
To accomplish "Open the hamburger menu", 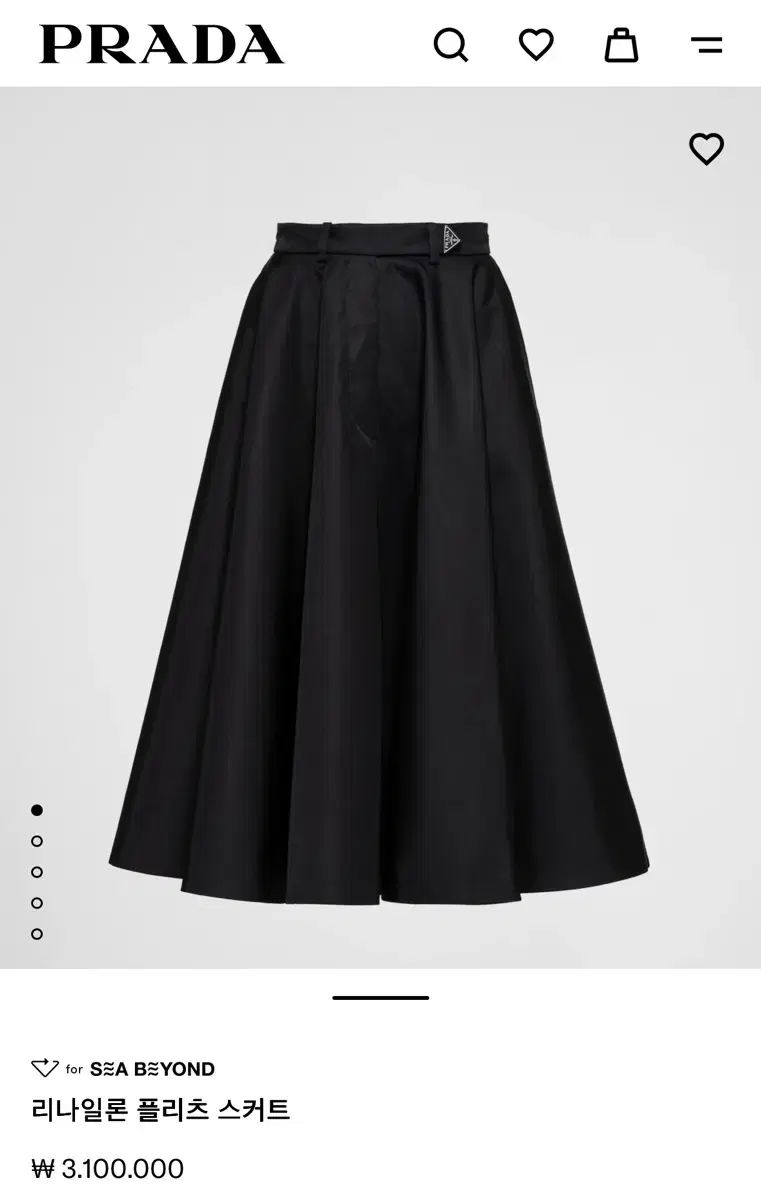I will pos(706,45).
